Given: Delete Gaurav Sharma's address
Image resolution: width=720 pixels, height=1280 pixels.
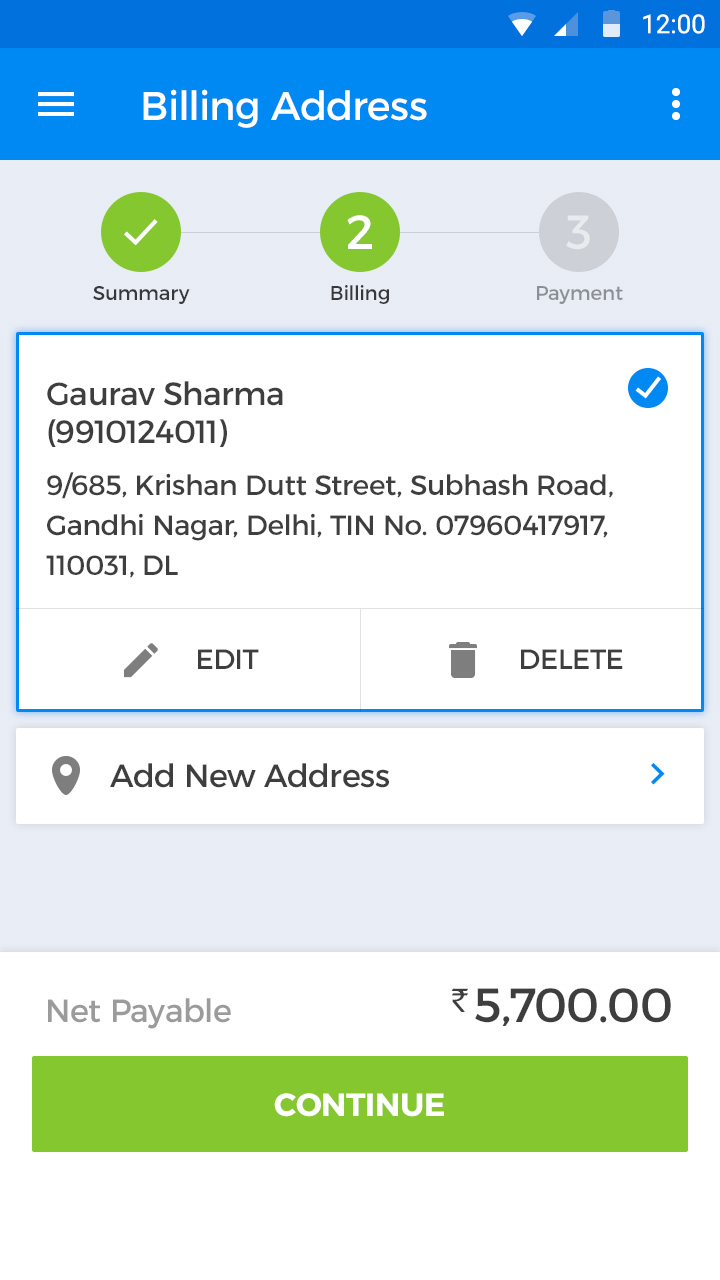Looking at the screenshot, I should [x=532, y=660].
